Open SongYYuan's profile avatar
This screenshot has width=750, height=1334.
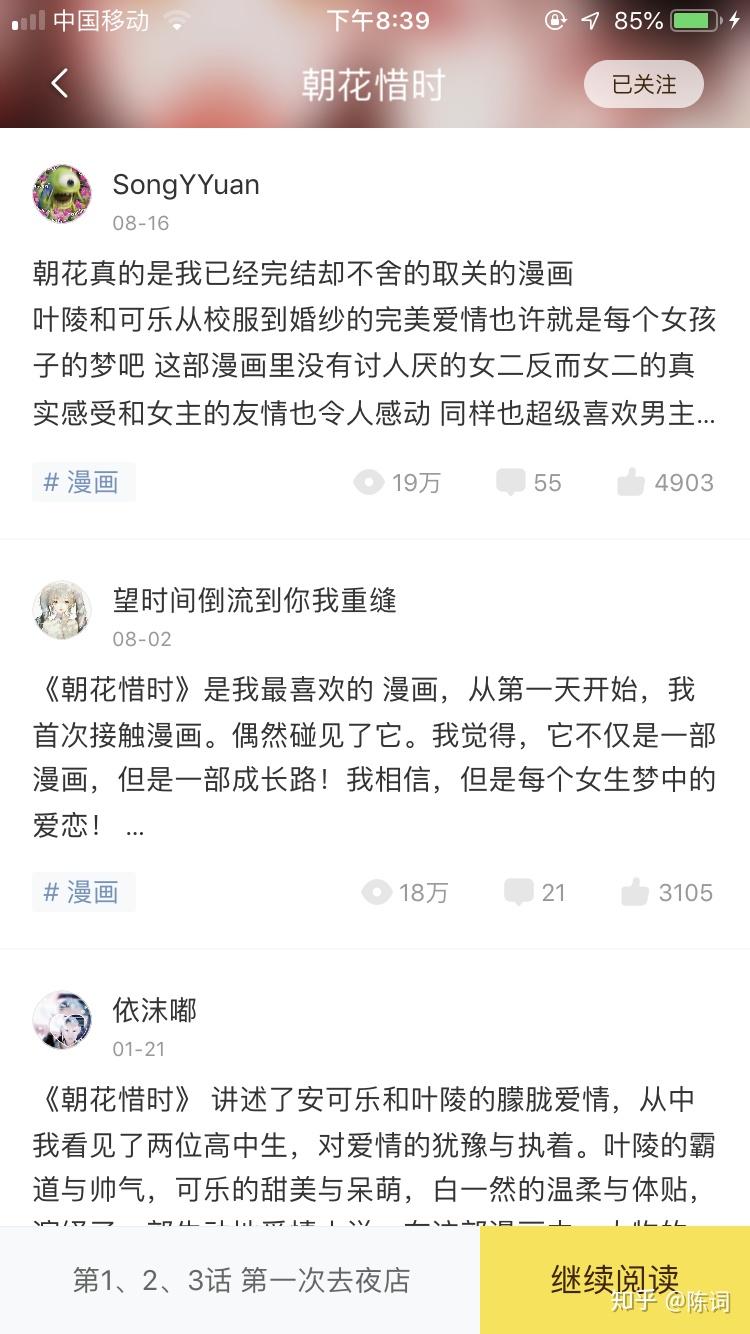(x=62, y=194)
